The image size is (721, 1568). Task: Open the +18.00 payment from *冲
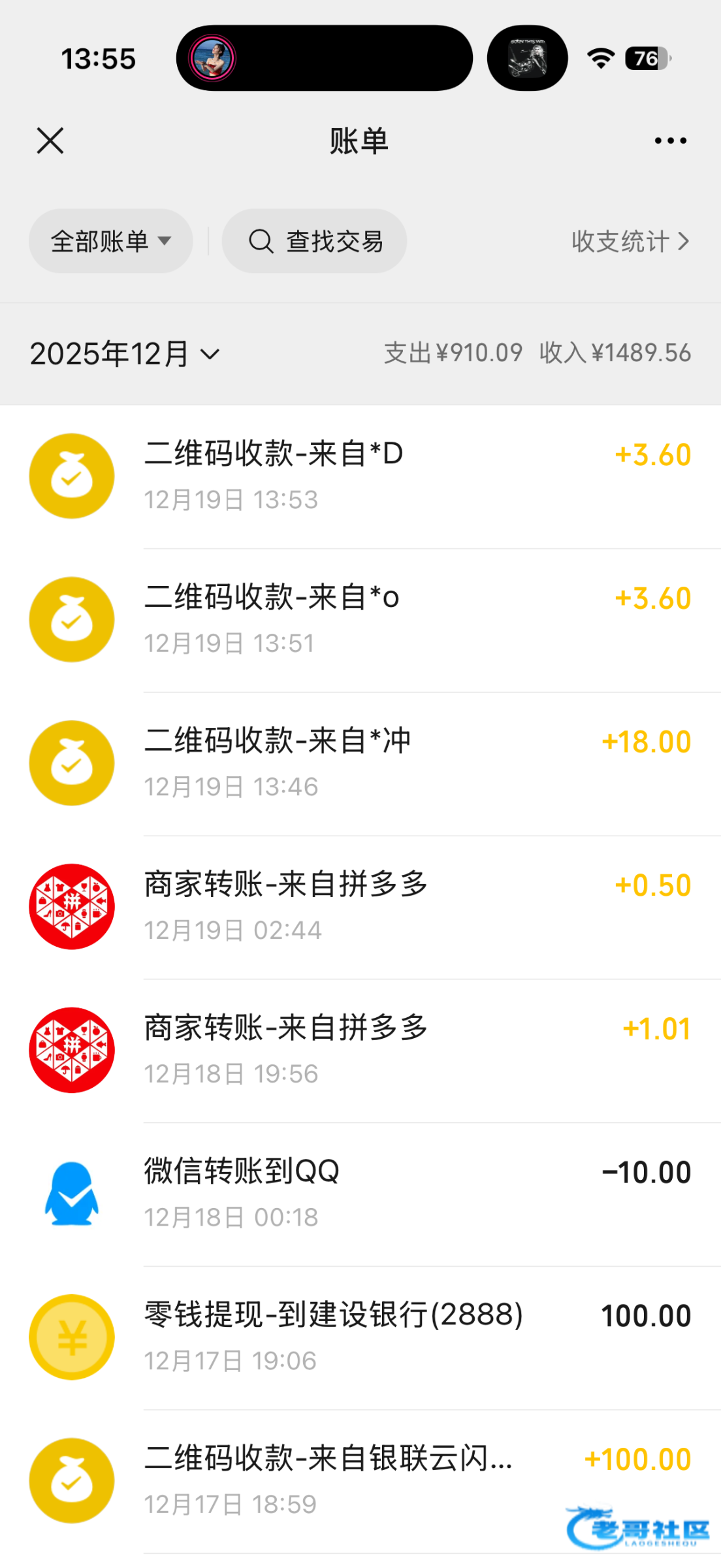tap(360, 763)
